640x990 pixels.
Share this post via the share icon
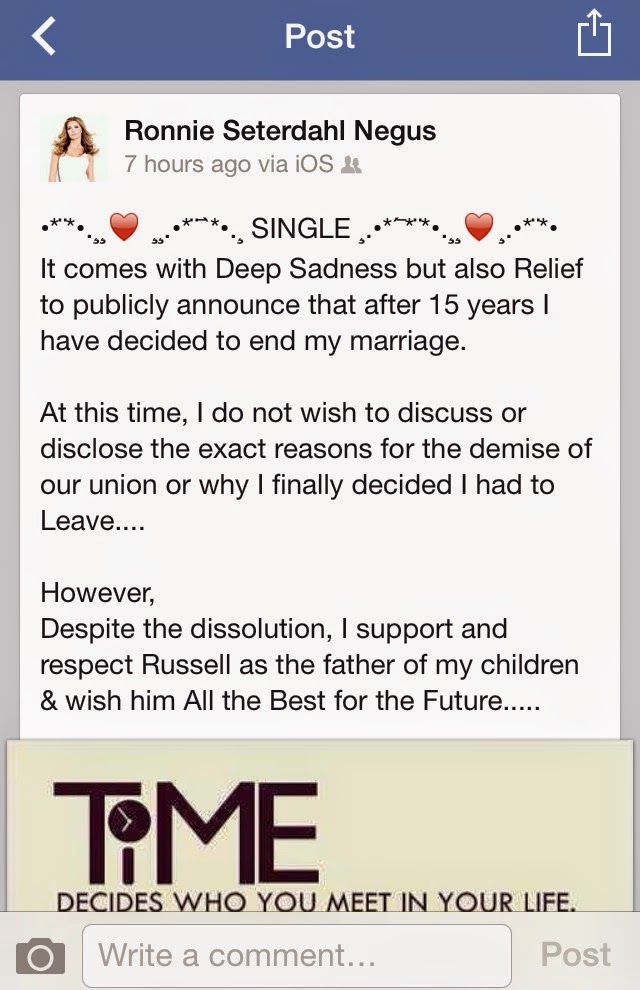pyautogui.click(x=593, y=36)
